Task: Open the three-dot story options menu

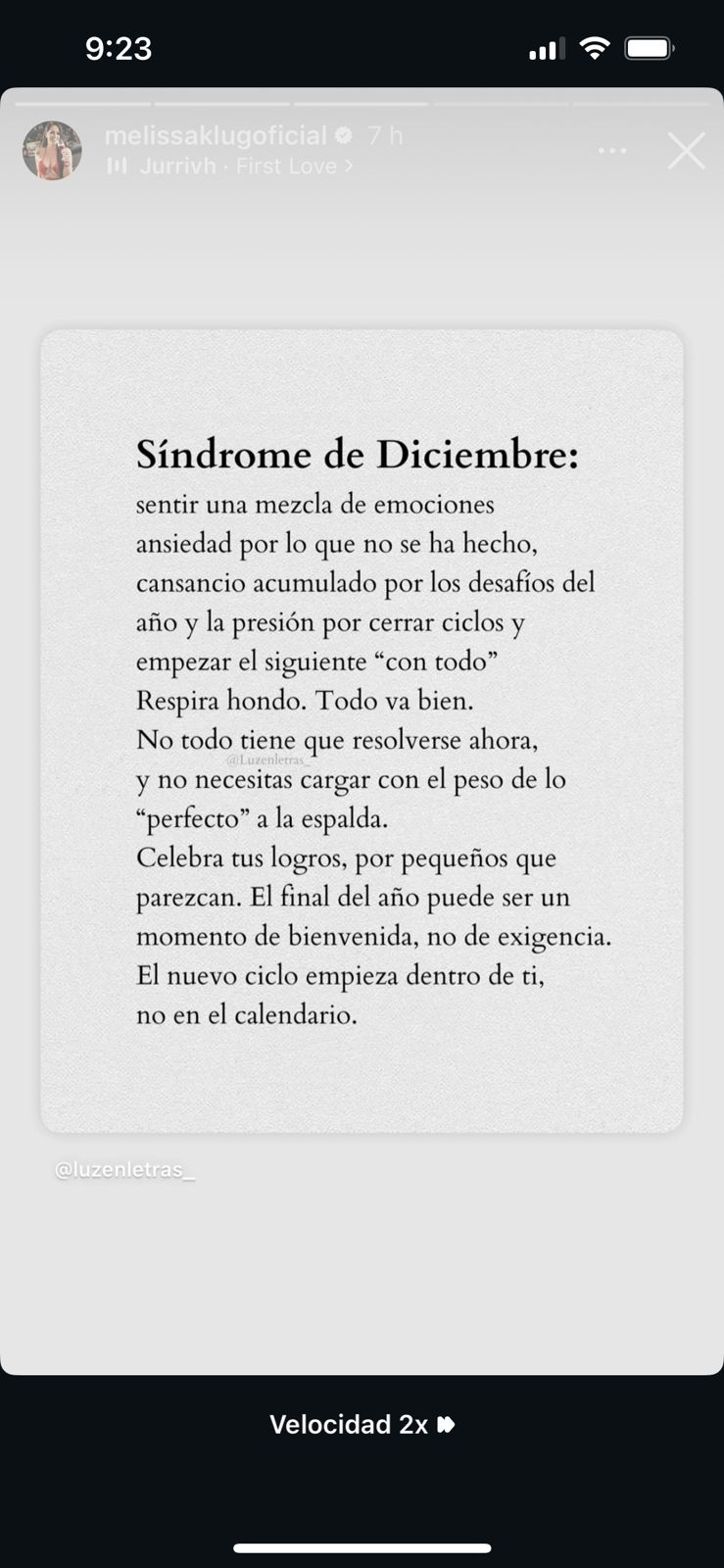Action: 612,151
